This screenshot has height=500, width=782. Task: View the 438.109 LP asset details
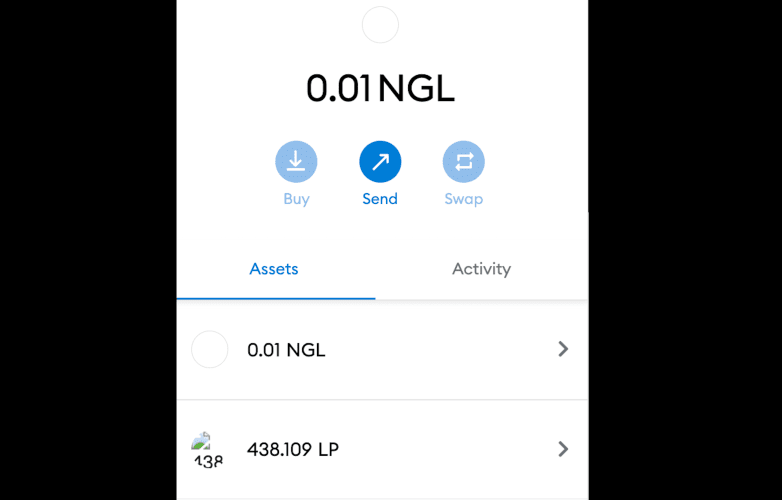(x=382, y=450)
